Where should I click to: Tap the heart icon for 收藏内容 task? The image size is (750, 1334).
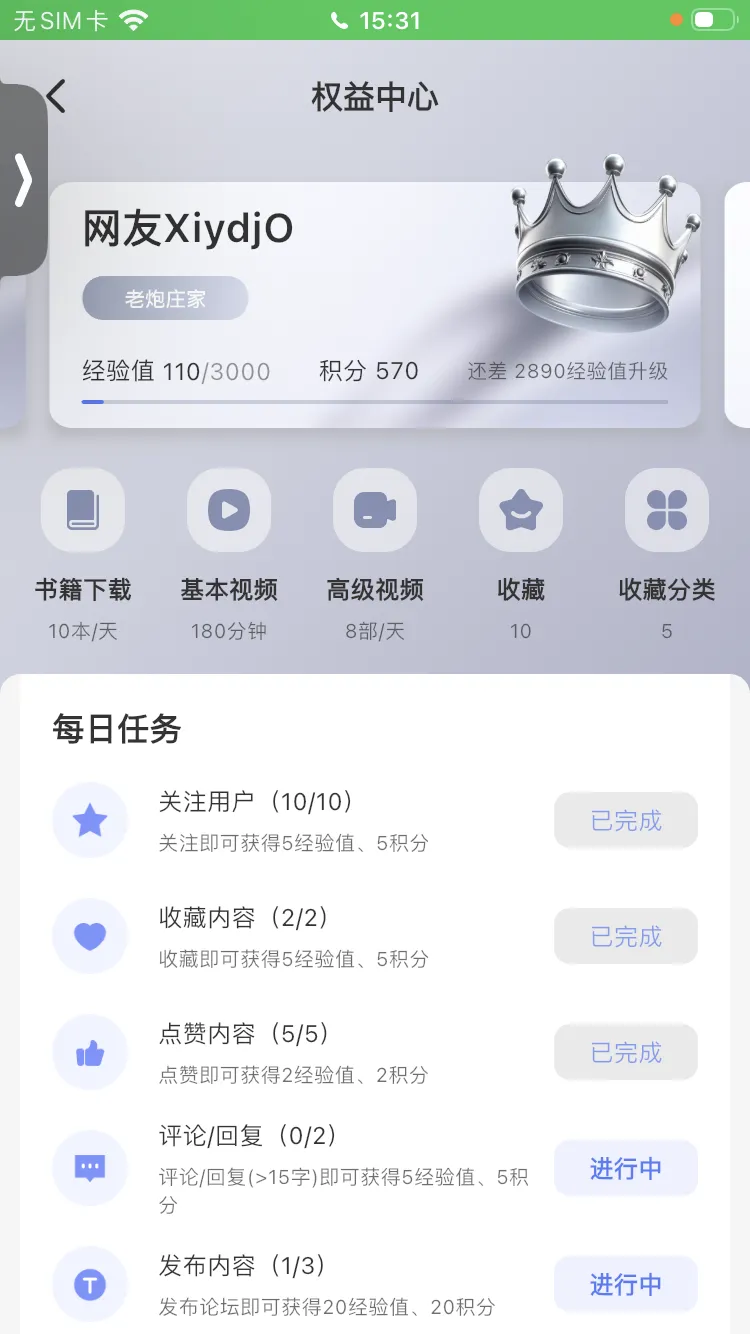click(x=90, y=936)
